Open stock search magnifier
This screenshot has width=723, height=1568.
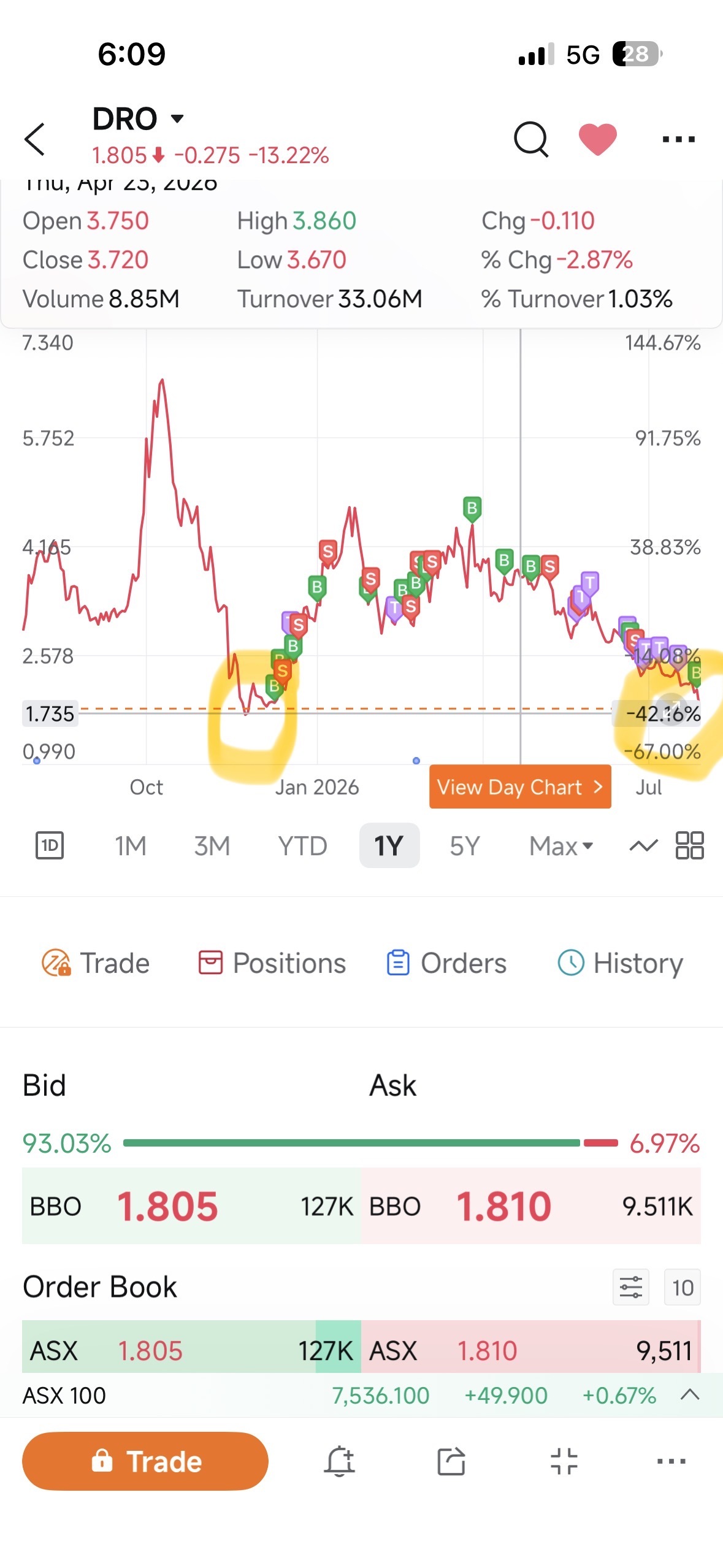[531, 139]
